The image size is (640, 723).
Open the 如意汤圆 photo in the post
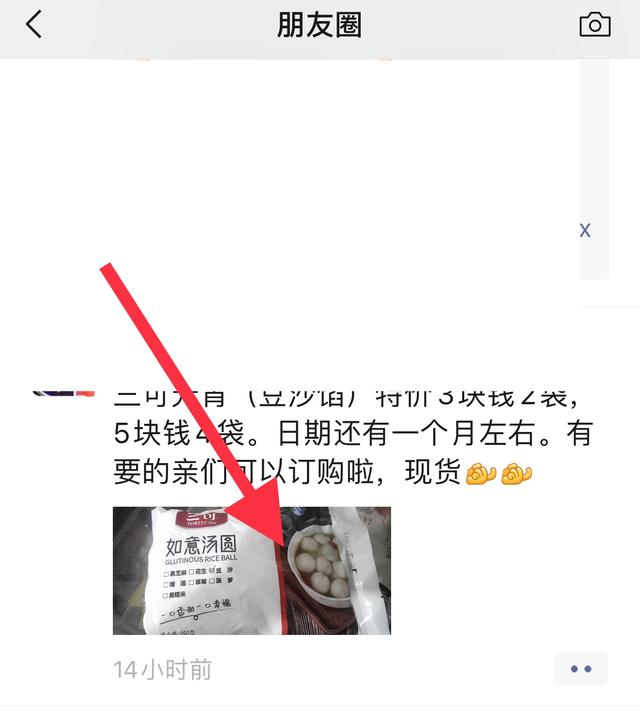pyautogui.click(x=251, y=570)
